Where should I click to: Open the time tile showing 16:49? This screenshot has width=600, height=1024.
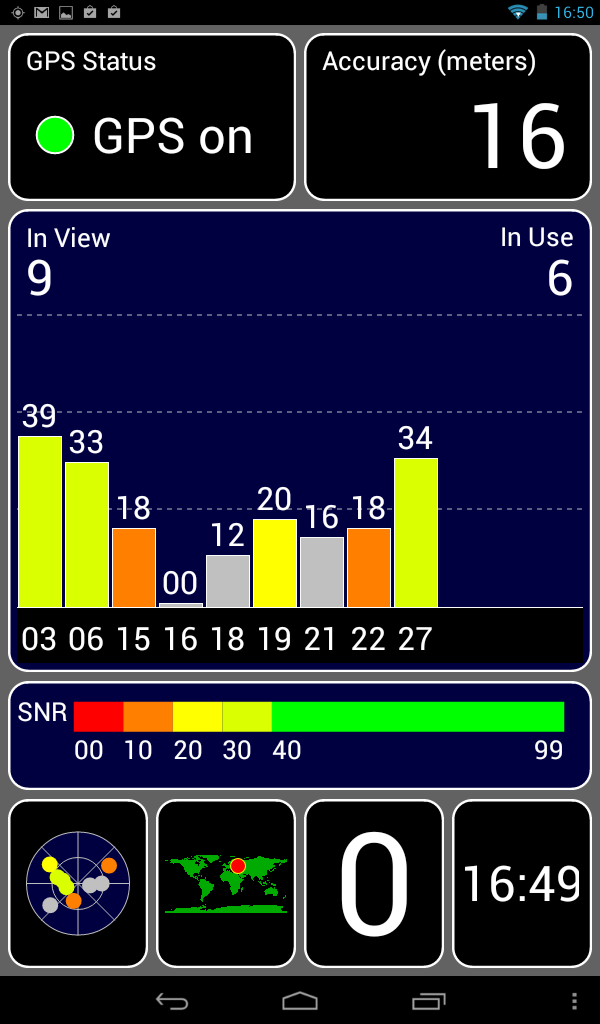click(521, 883)
